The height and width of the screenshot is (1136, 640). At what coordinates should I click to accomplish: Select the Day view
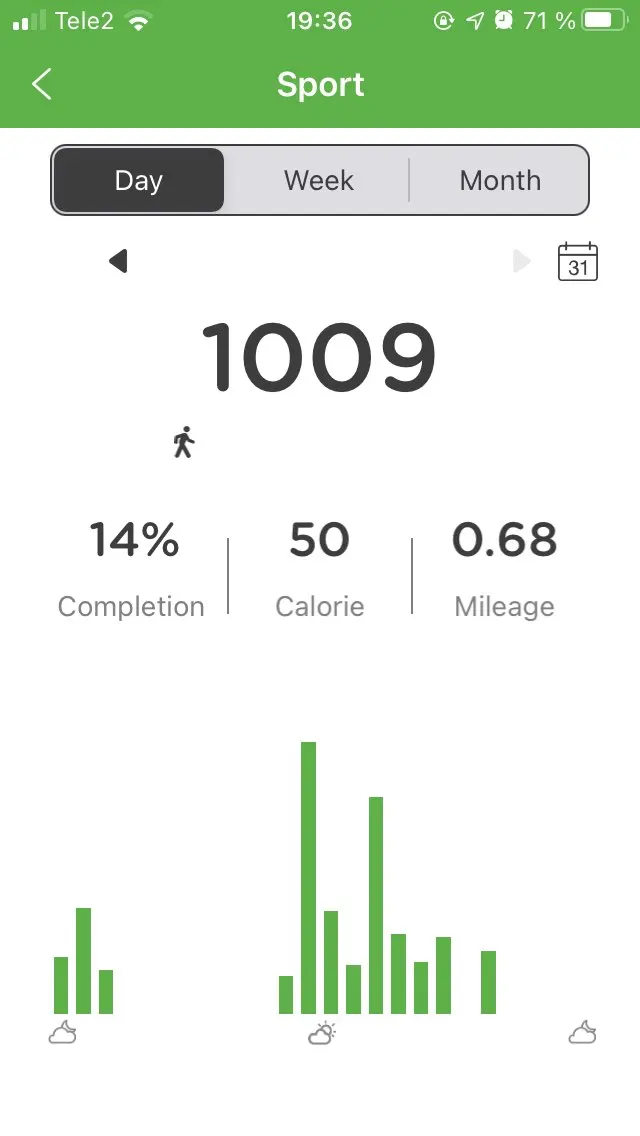tap(138, 181)
